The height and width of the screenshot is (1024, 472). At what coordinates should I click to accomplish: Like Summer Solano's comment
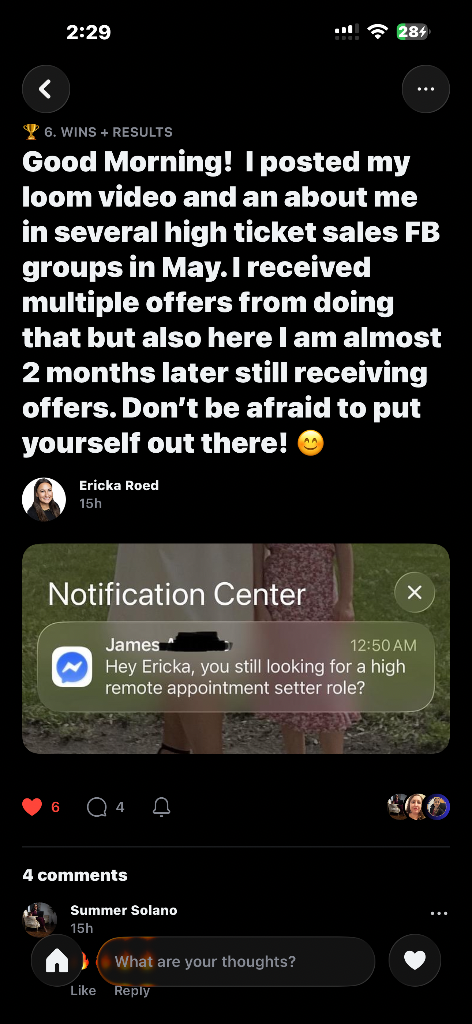coord(83,991)
